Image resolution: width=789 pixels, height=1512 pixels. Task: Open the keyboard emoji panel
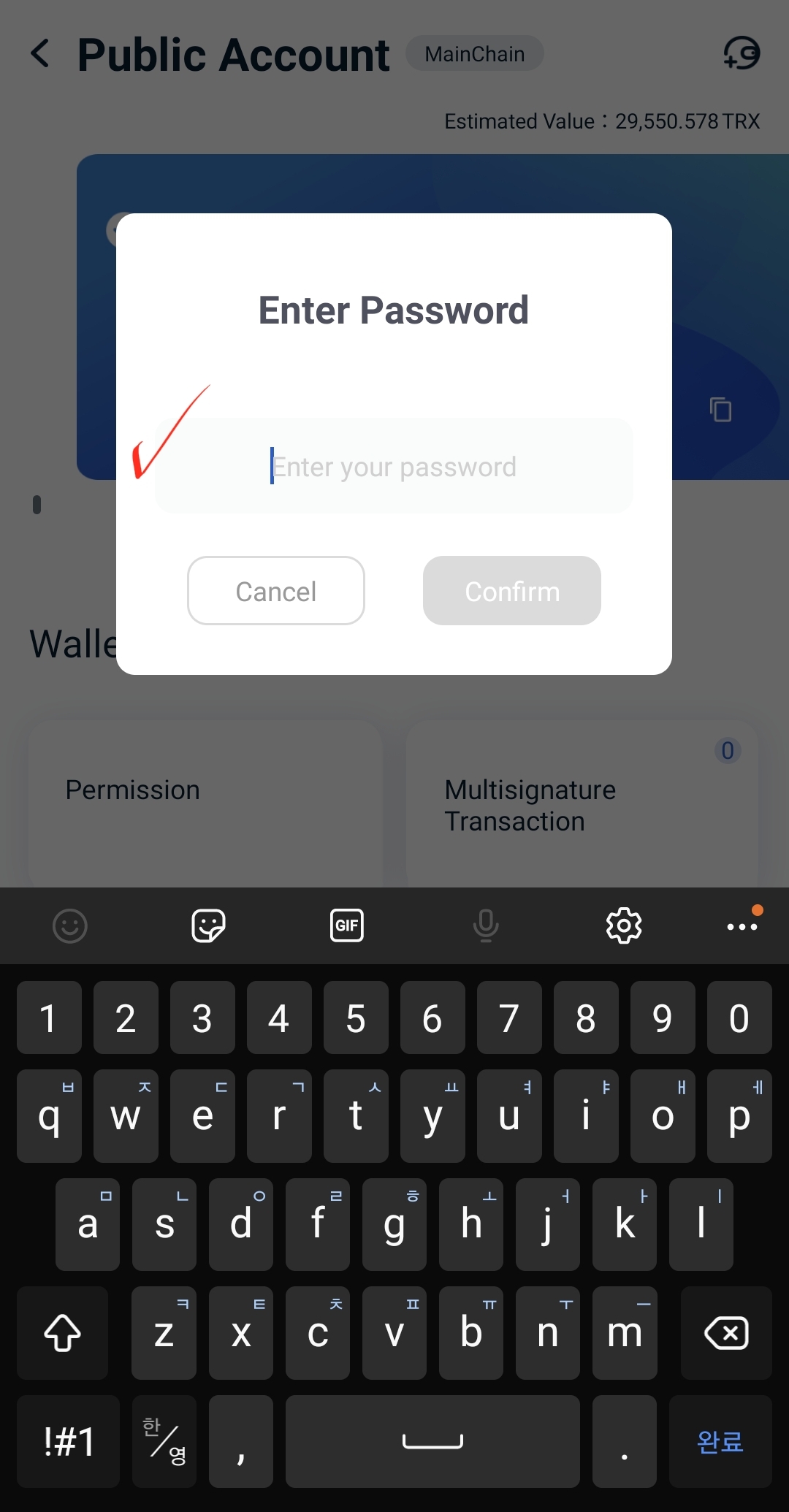[x=70, y=926]
